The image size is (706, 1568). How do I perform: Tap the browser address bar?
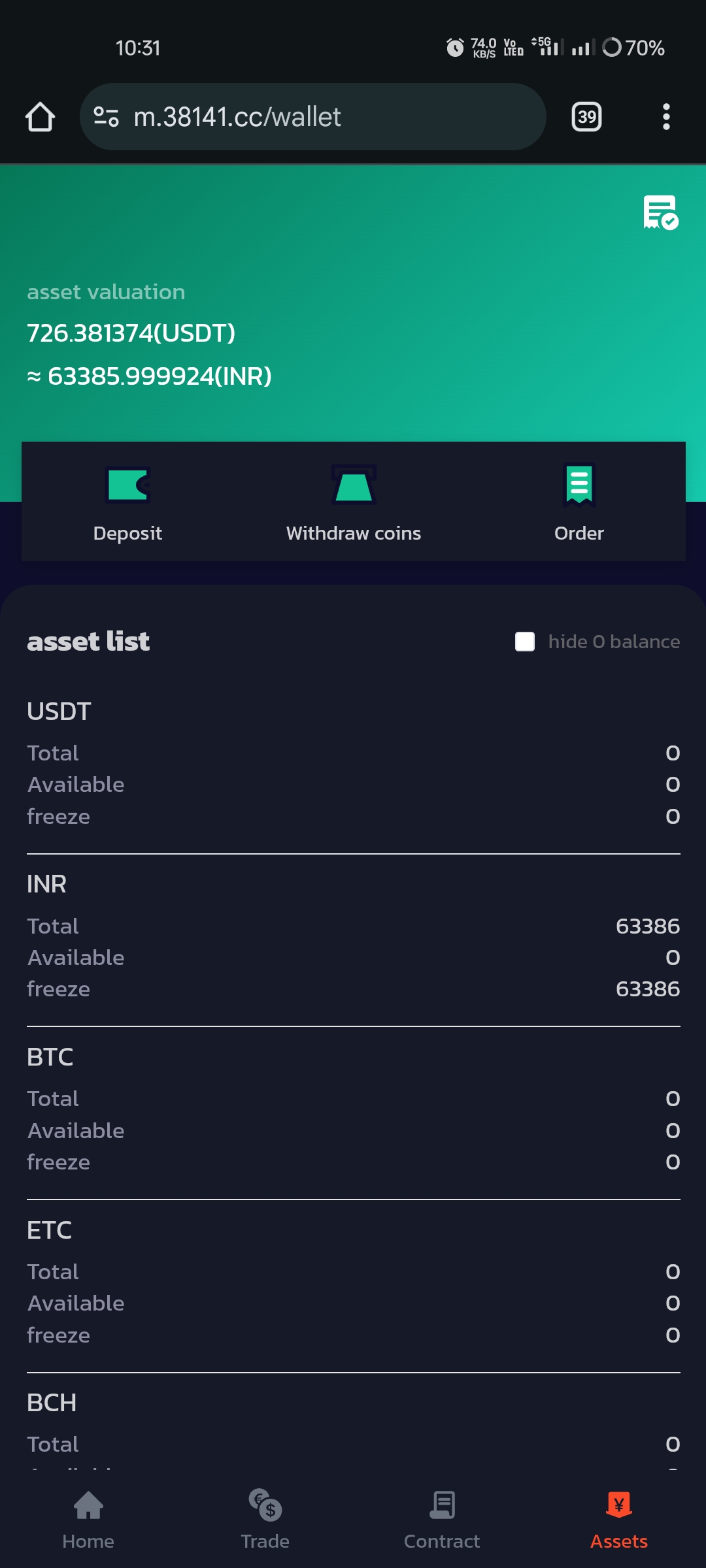tap(312, 117)
